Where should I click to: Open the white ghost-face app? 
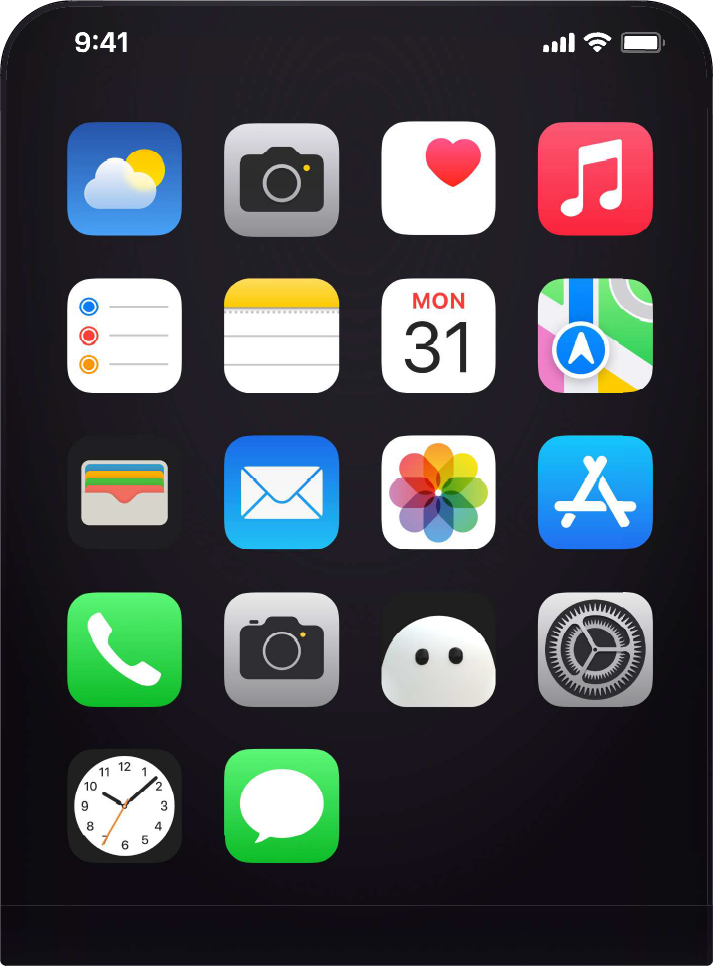pyautogui.click(x=438, y=650)
